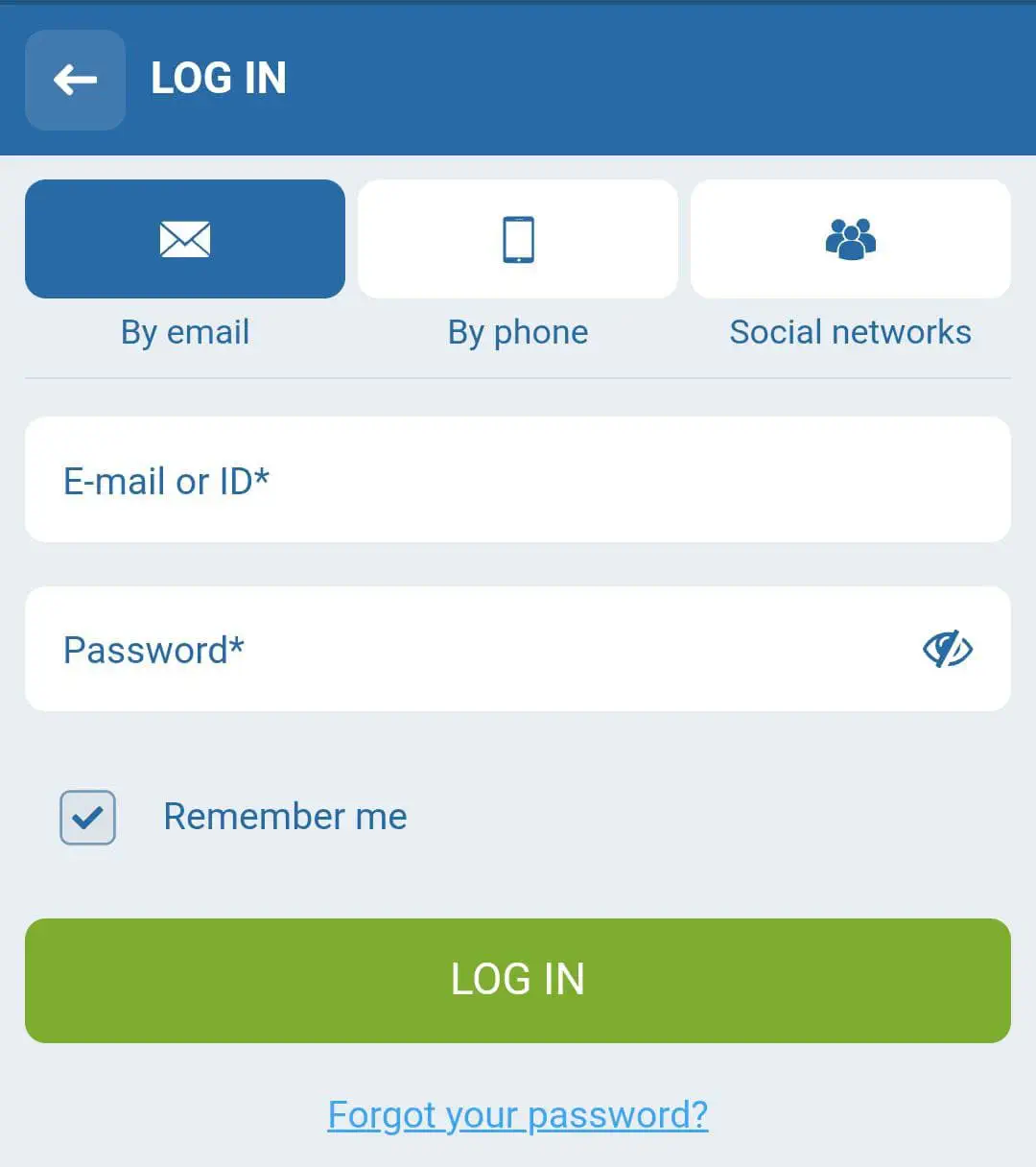1036x1167 pixels.
Task: Click the back arrow to return
Action: (x=75, y=81)
